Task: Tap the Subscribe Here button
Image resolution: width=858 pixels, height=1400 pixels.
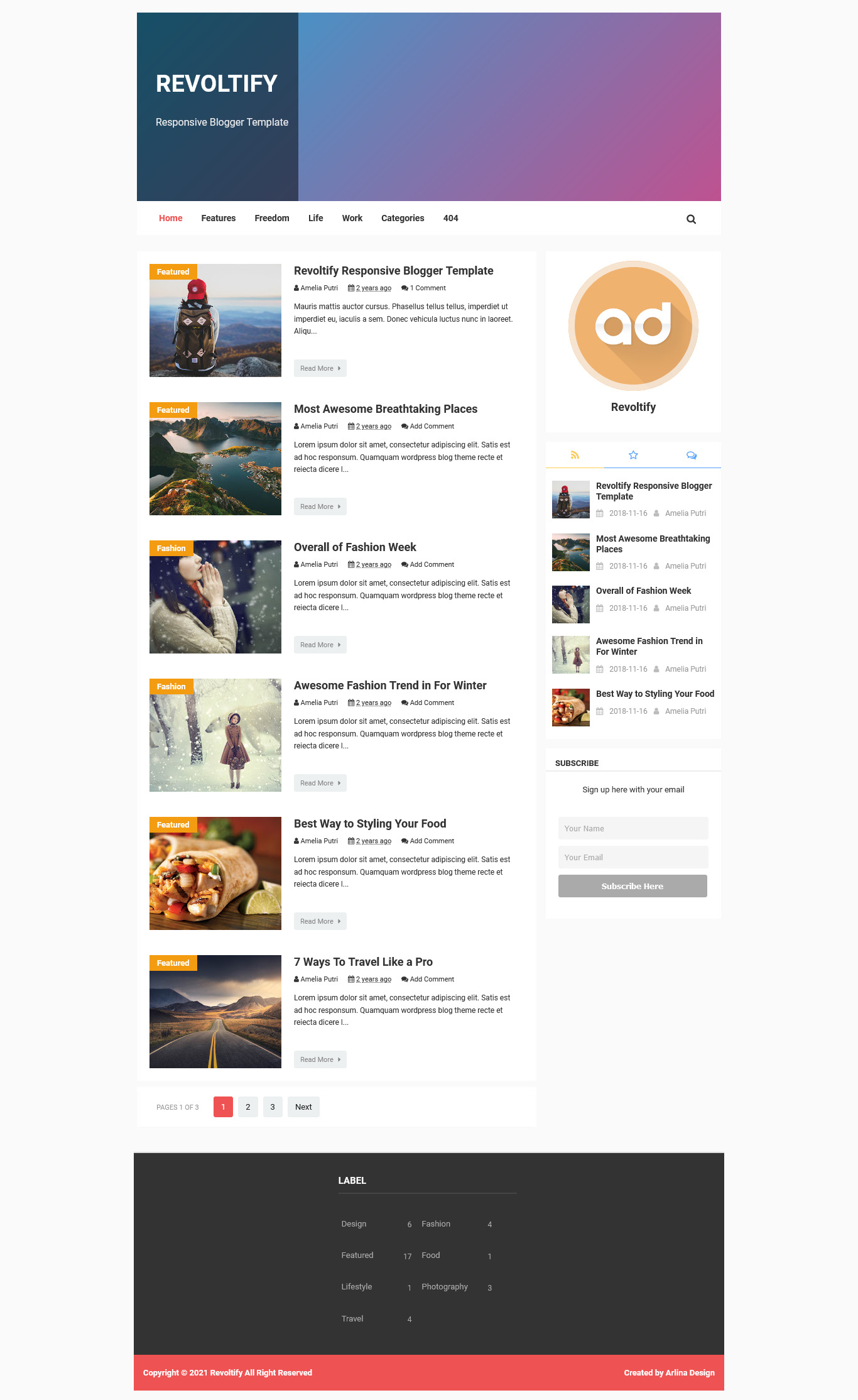Action: pos(633,886)
